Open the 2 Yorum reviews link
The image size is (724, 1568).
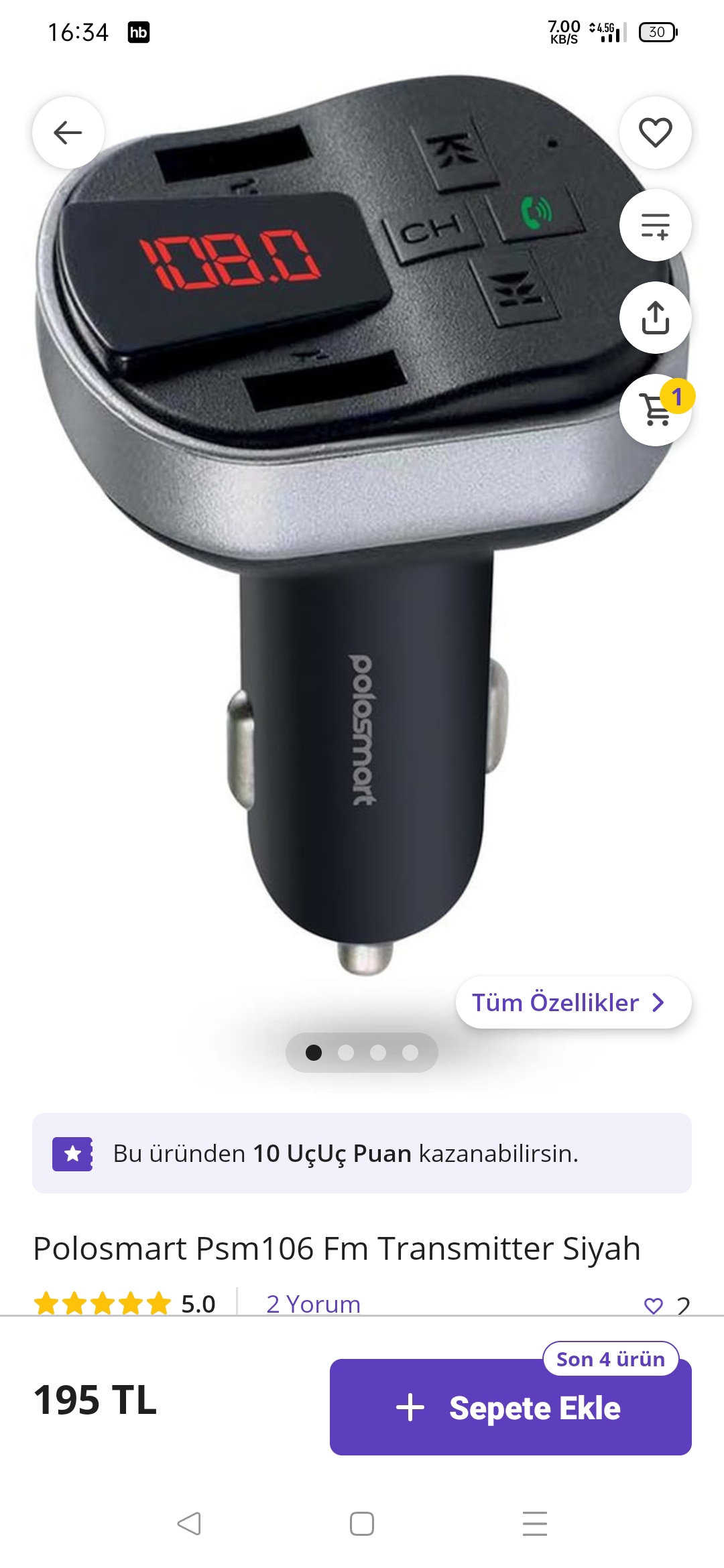click(313, 1303)
